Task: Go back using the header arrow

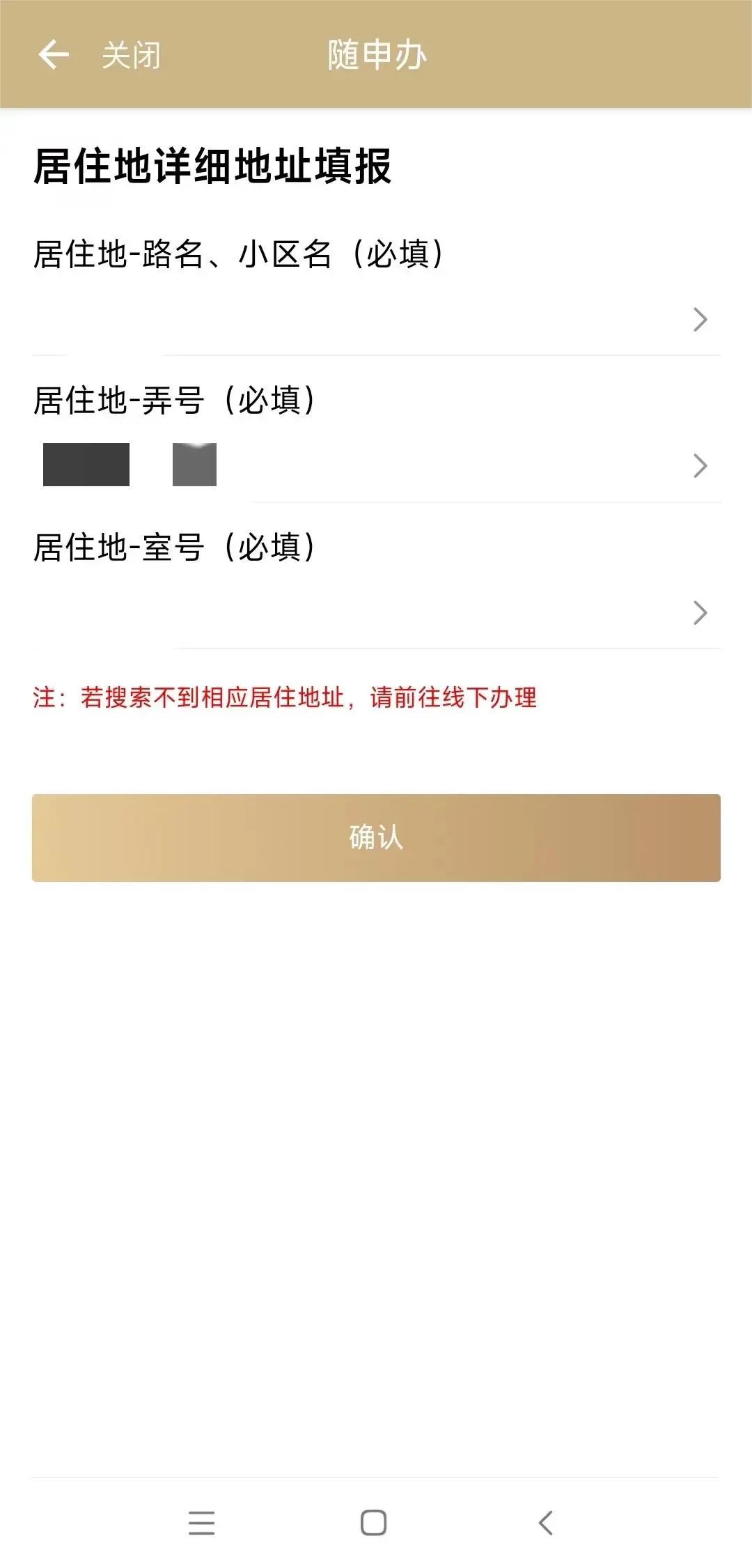Action: click(54, 55)
